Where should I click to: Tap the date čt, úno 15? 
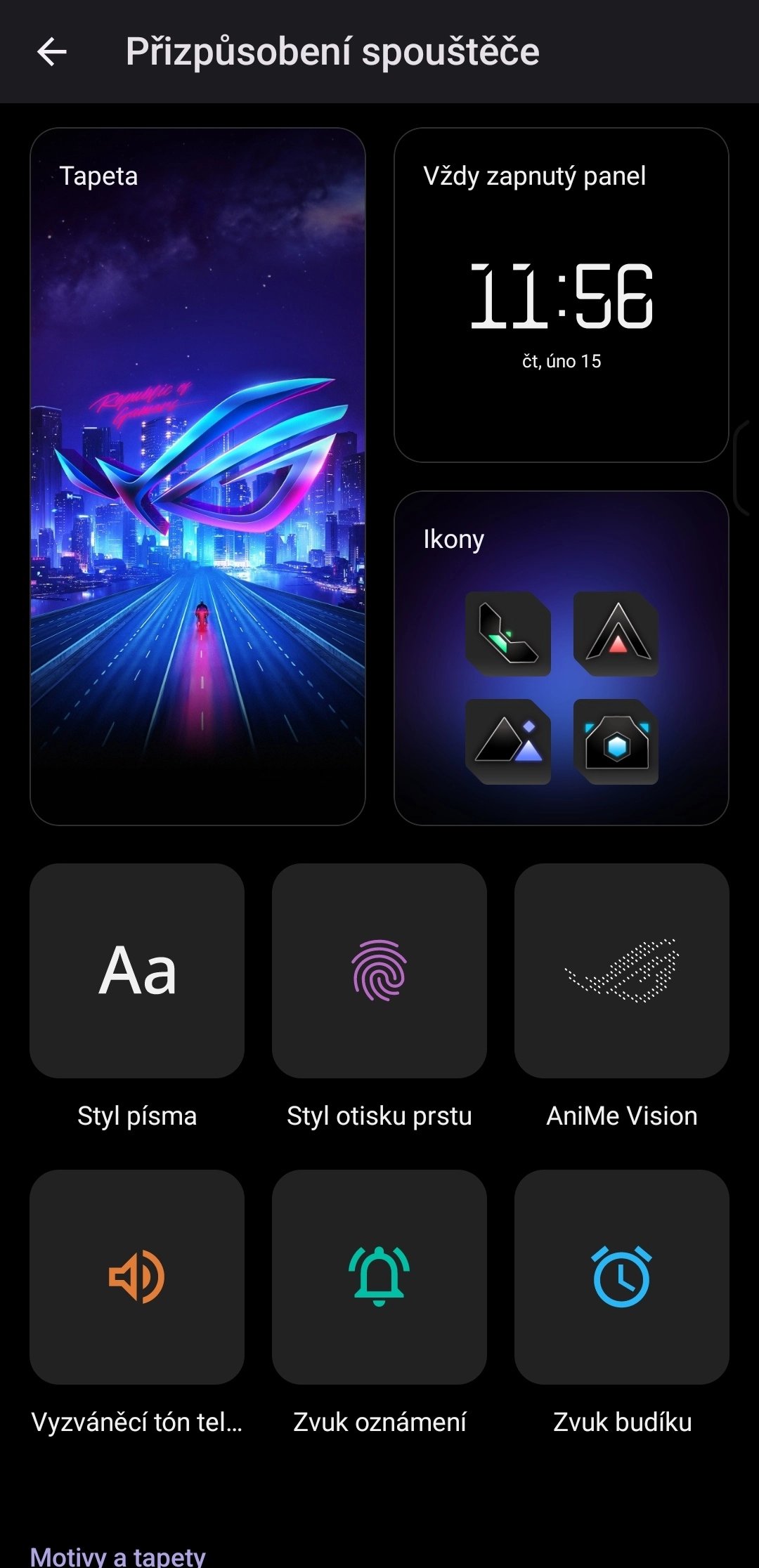click(x=562, y=362)
